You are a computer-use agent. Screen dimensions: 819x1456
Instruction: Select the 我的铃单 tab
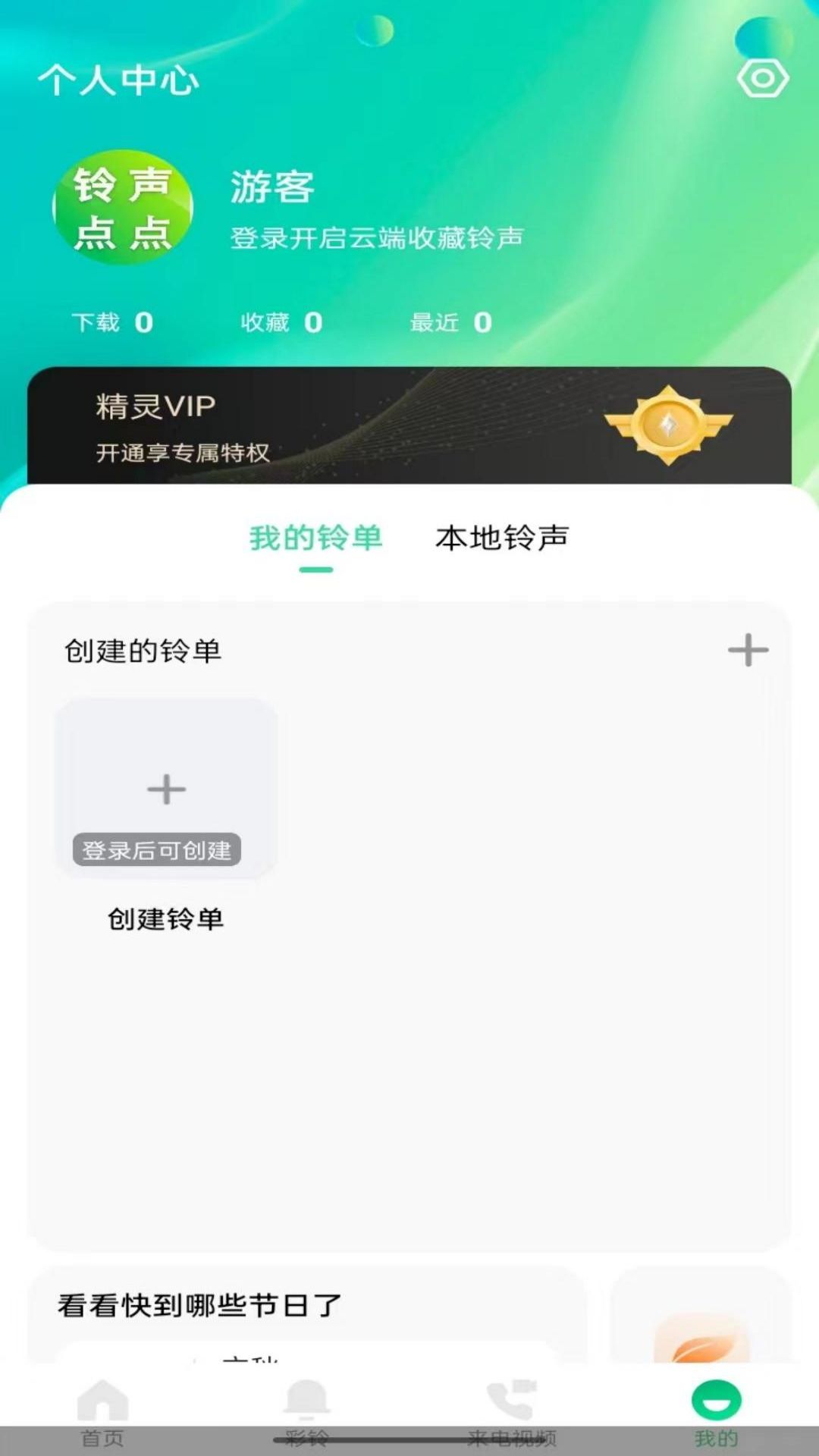(316, 538)
